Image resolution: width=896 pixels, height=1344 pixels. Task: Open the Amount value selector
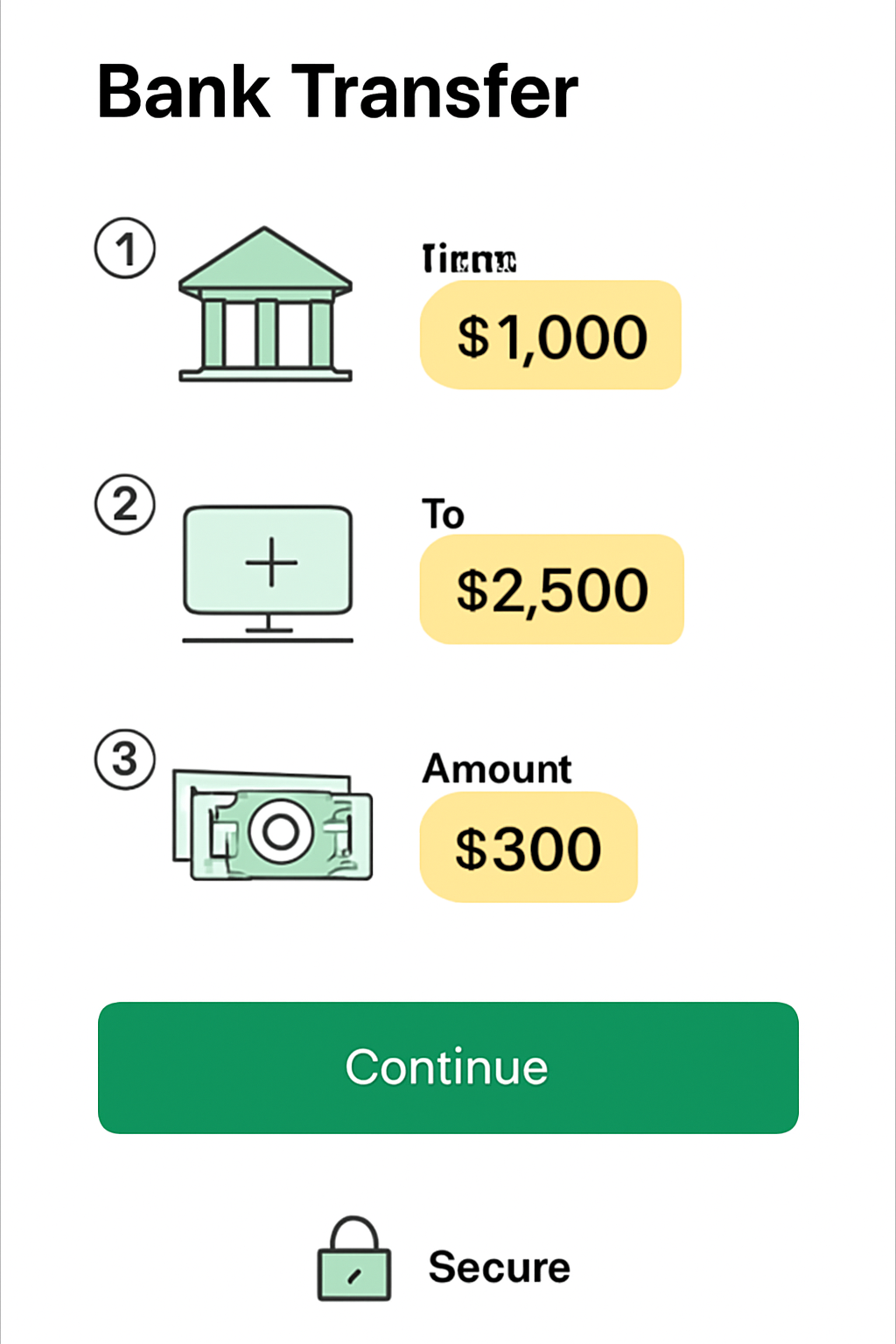point(529,846)
